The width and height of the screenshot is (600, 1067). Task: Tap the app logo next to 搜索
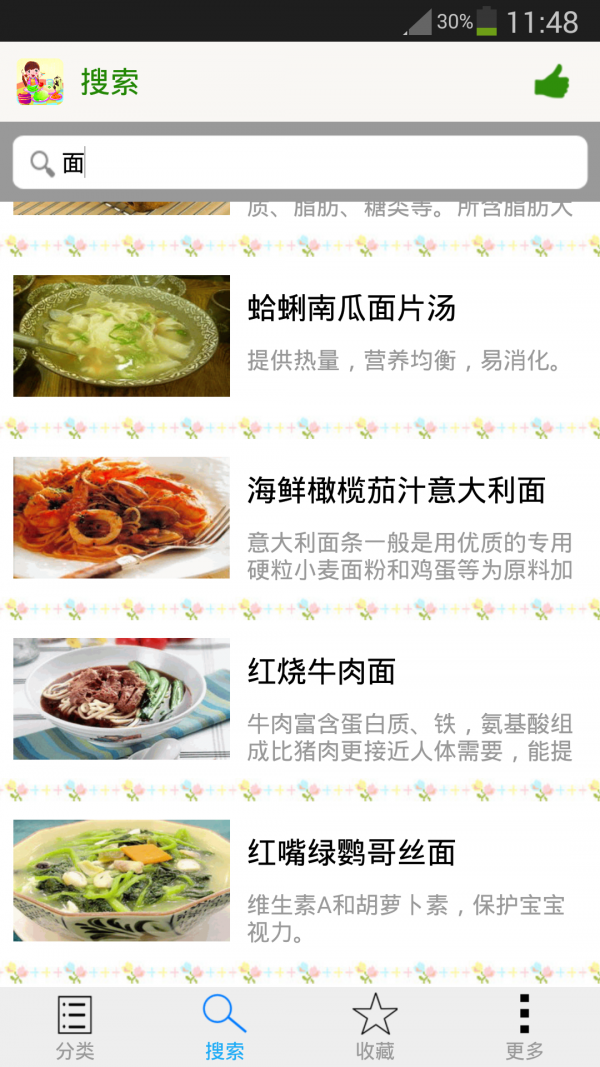click(39, 82)
